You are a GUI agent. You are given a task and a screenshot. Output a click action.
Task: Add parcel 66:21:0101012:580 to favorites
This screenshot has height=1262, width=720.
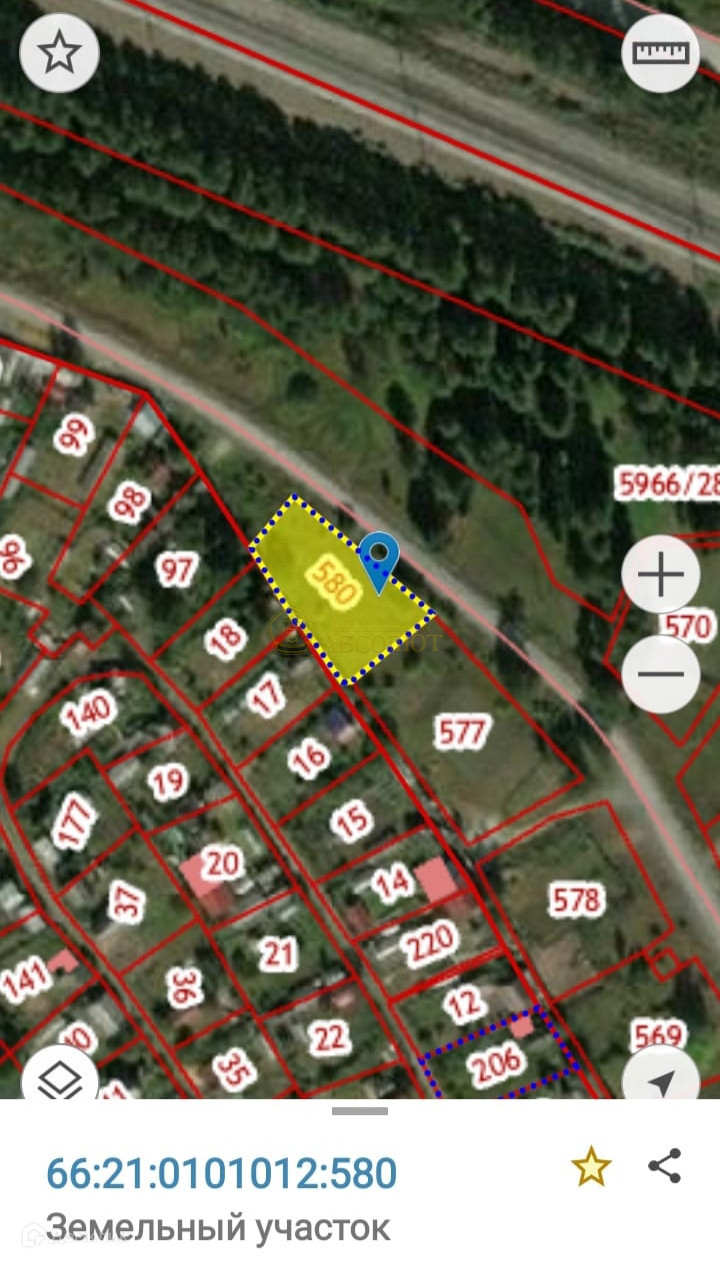(591, 1167)
